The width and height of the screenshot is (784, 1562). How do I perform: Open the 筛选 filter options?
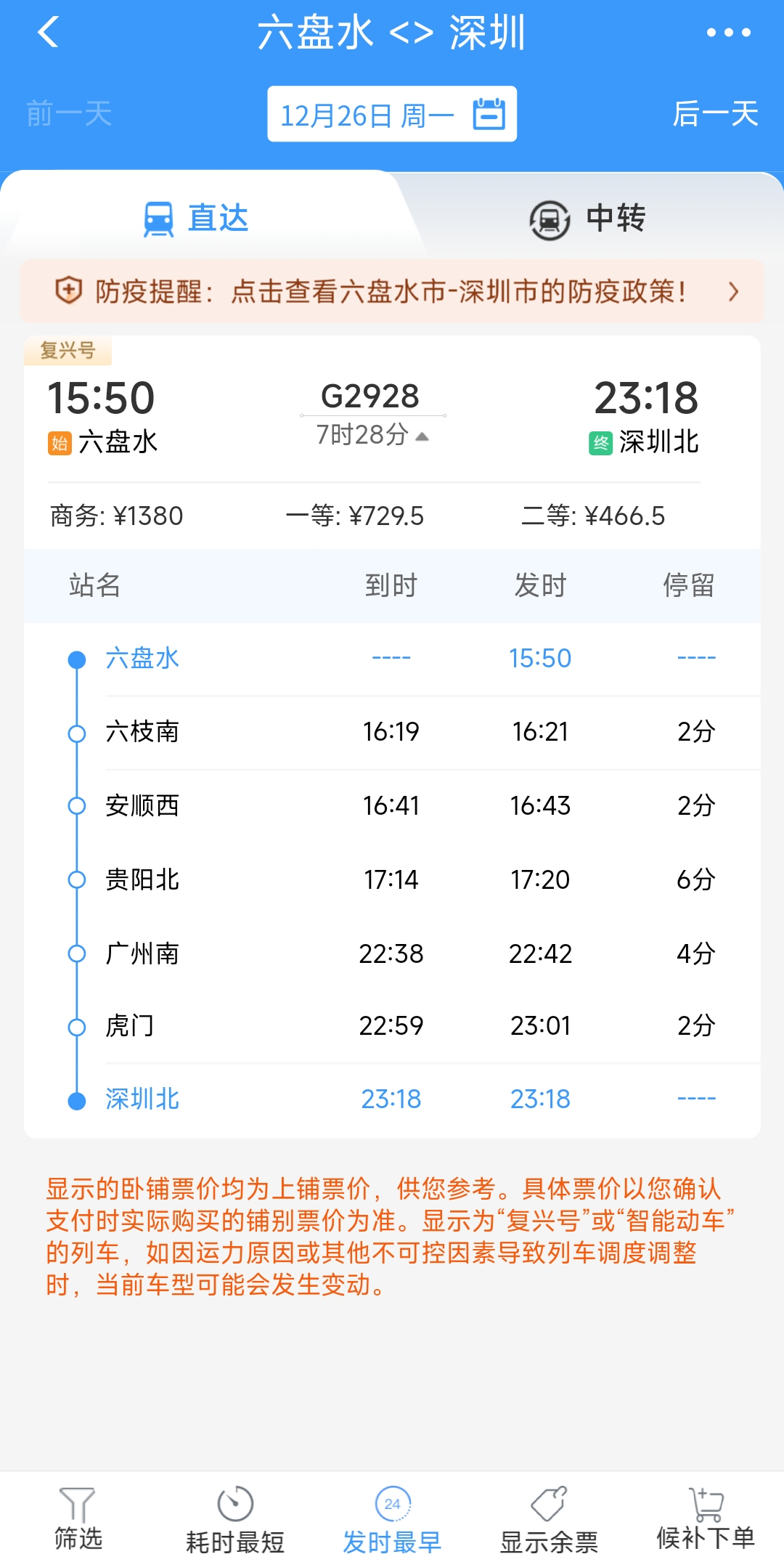point(78,1518)
